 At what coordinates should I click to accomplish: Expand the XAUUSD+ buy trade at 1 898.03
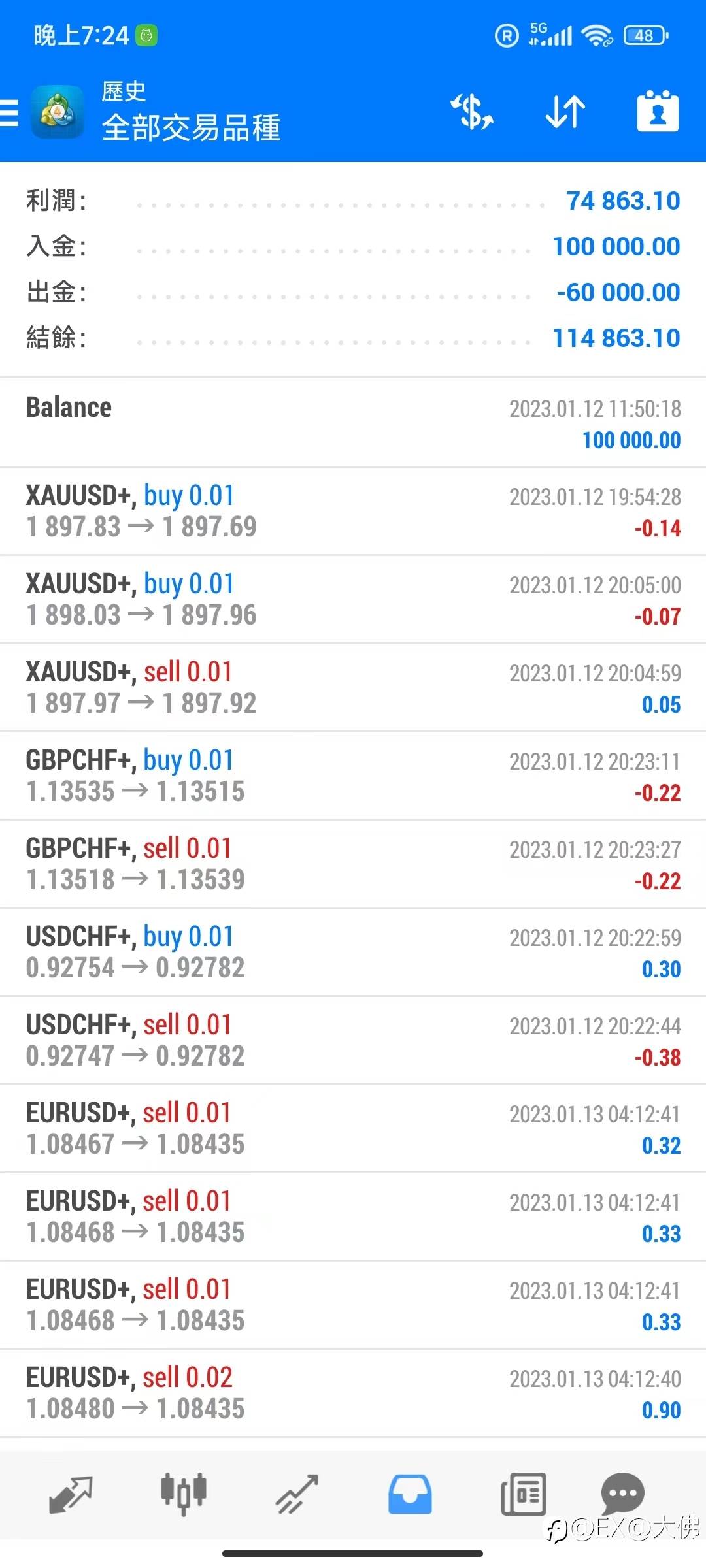click(x=353, y=599)
